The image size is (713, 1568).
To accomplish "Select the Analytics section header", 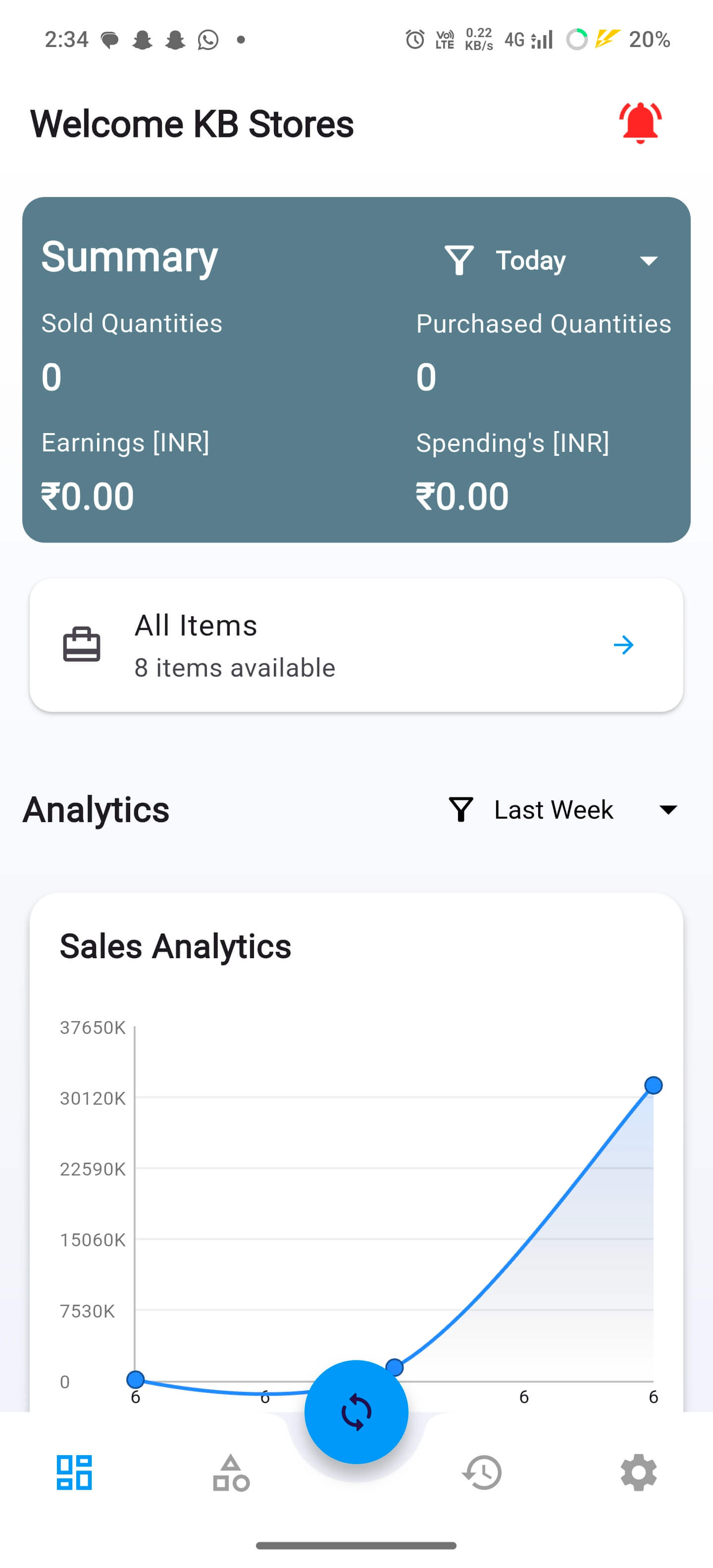I will coord(96,810).
